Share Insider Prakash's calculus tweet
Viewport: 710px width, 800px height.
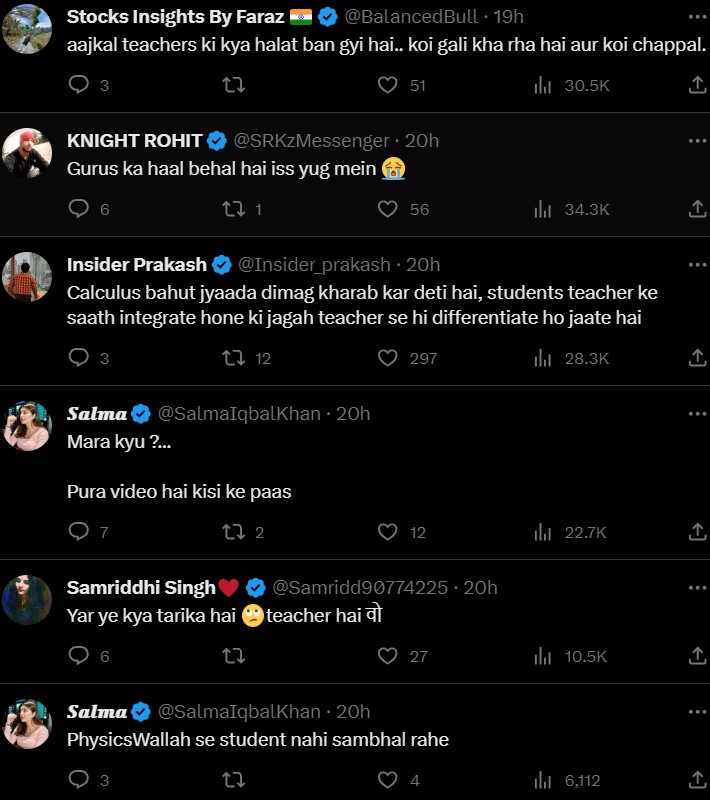pos(698,357)
